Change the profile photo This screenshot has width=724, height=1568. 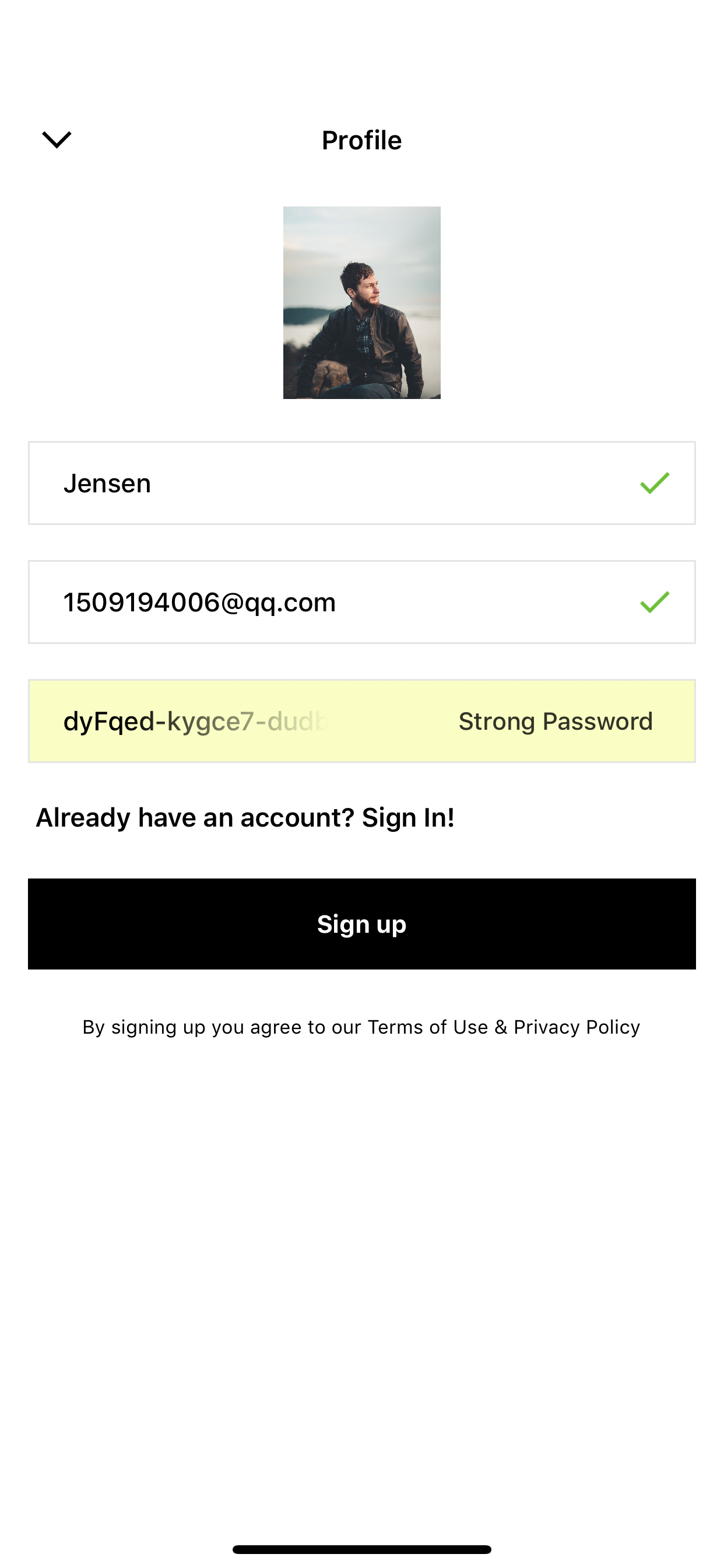(361, 303)
